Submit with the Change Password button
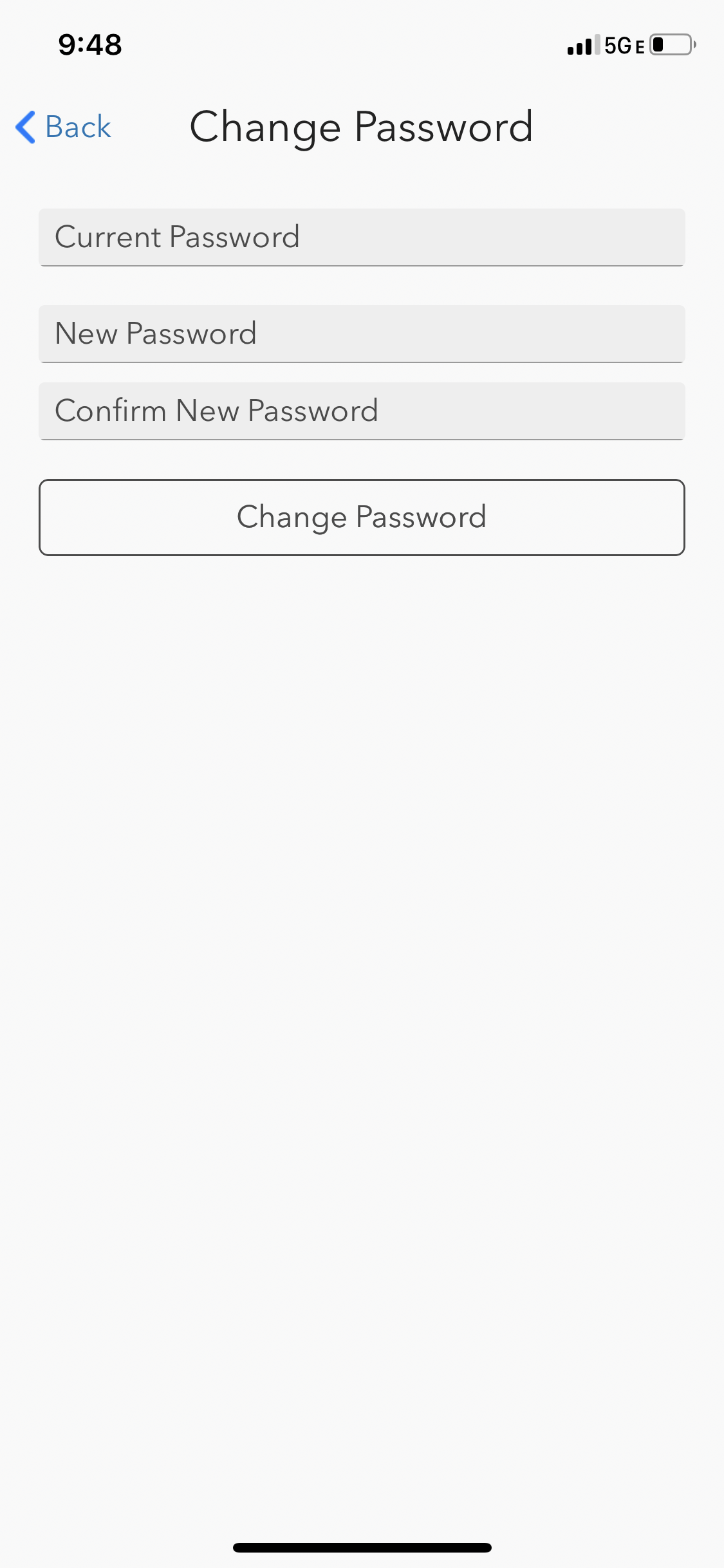The height and width of the screenshot is (1568, 724). tap(362, 517)
